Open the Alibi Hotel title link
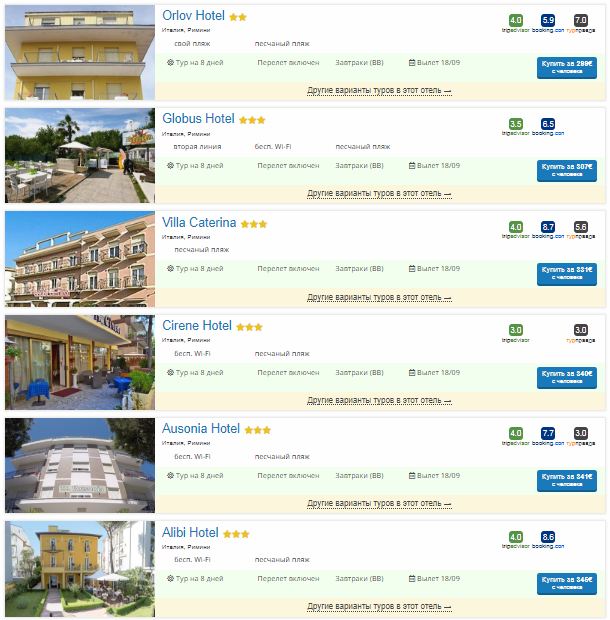Screen dimensions: 610x620 (x=190, y=532)
